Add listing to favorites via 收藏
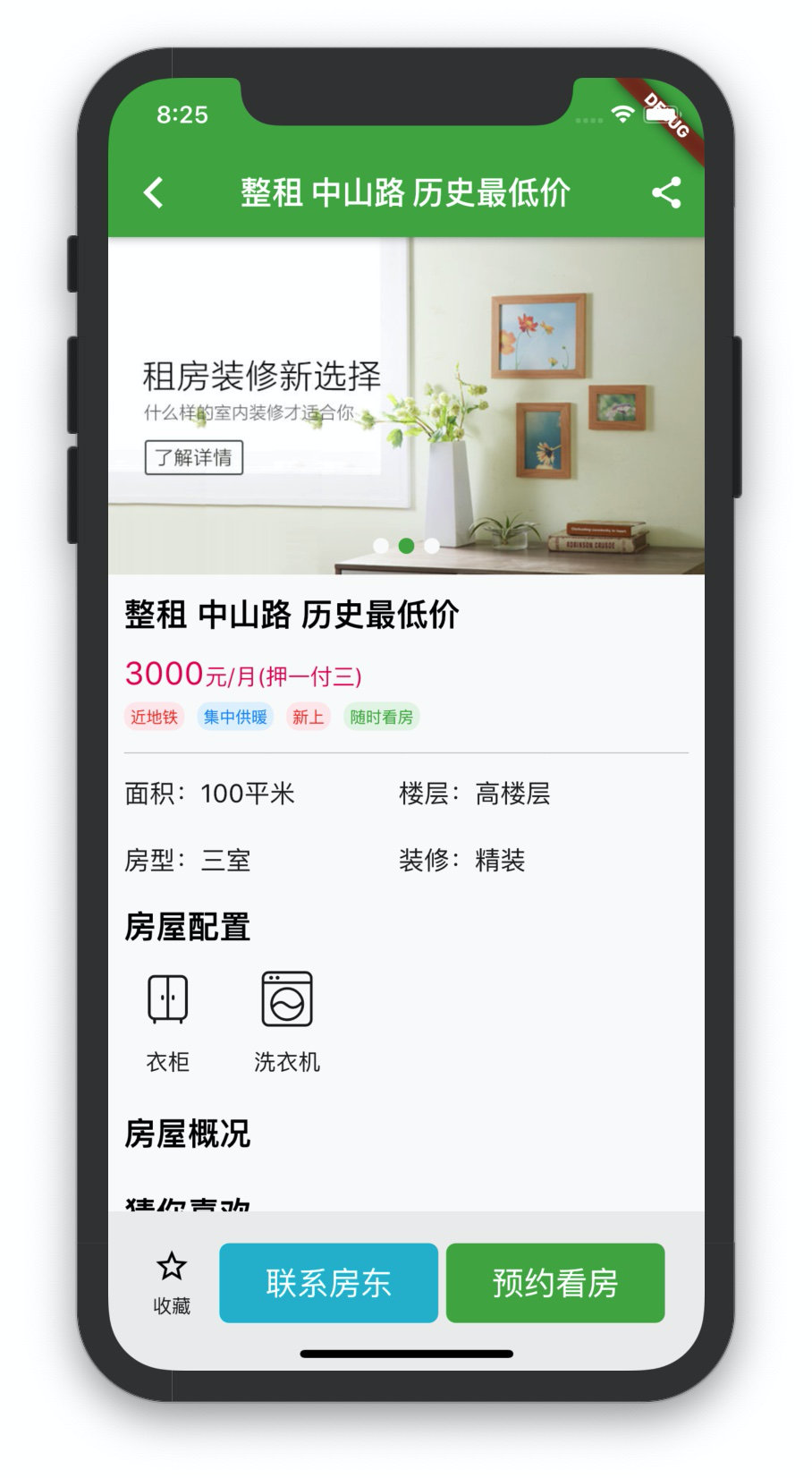Viewport: 812px width, 1478px height. point(171,1283)
